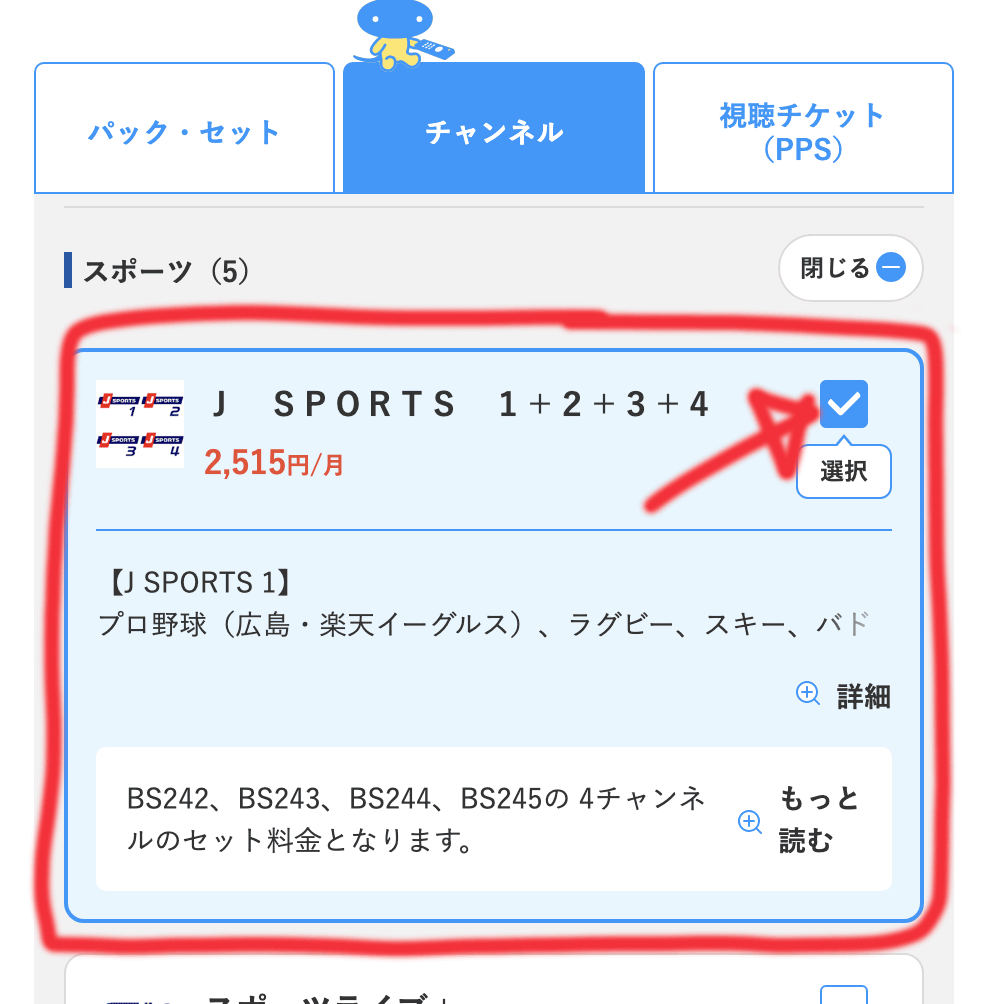Toggle the checked blue checkbox indicated by arrow
This screenshot has height=1004, width=992.
(843, 403)
